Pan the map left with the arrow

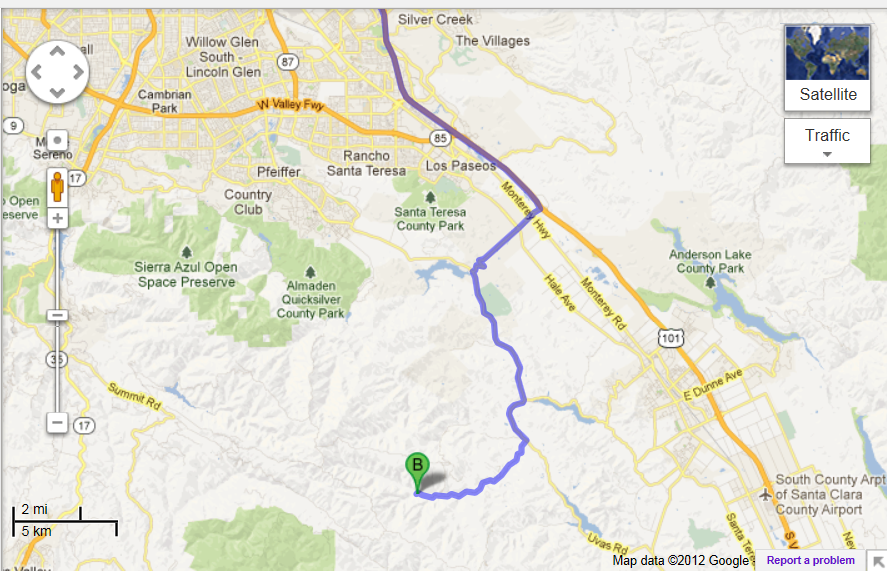pos(37,72)
